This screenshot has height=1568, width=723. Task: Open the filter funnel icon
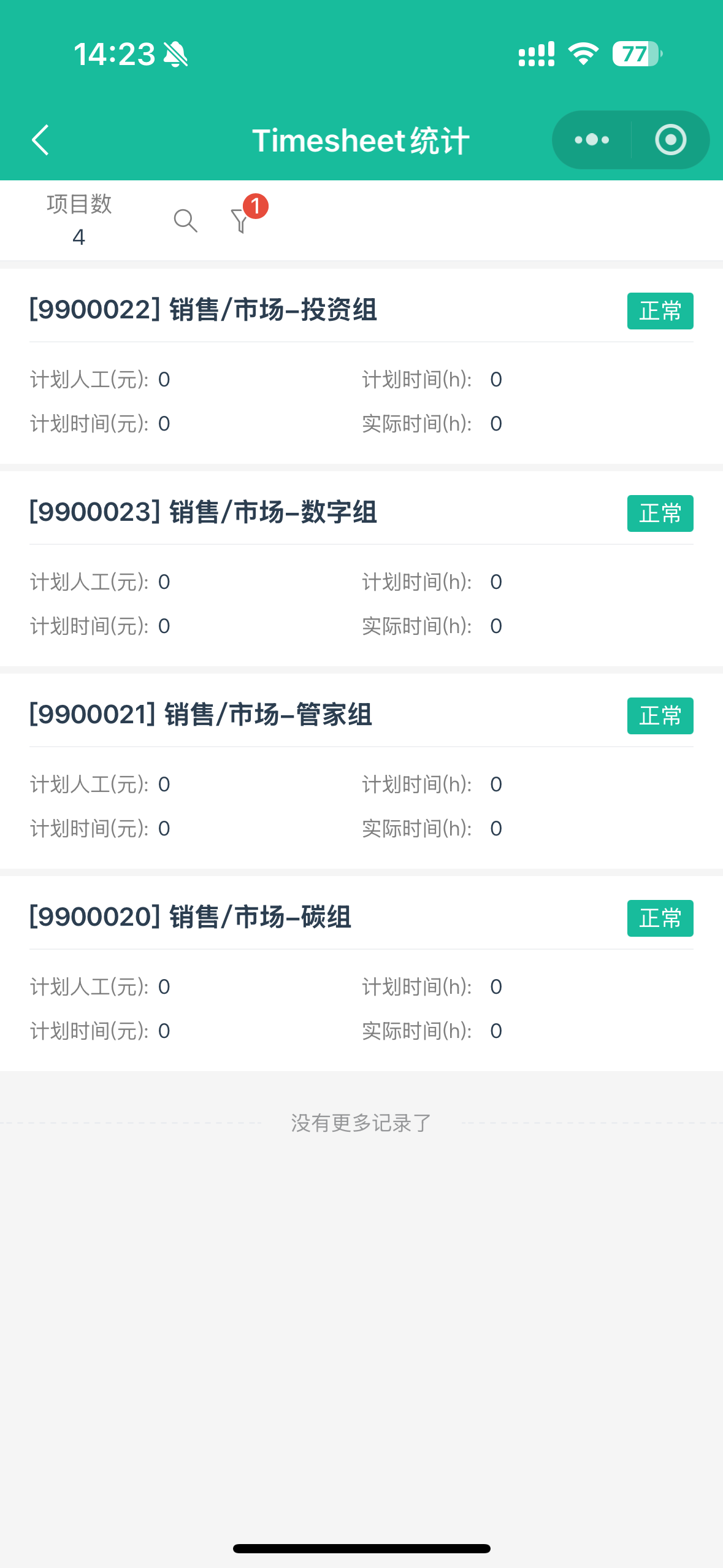pos(240,220)
